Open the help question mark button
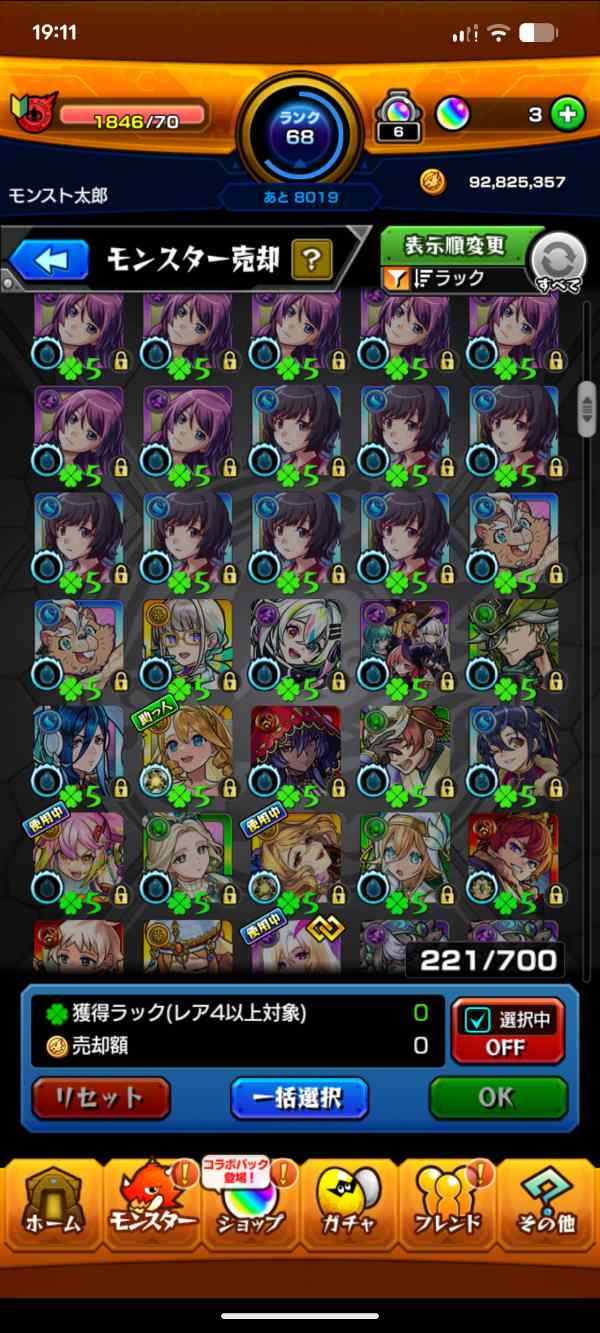Screen dimensions: 600x1333 coord(311,261)
